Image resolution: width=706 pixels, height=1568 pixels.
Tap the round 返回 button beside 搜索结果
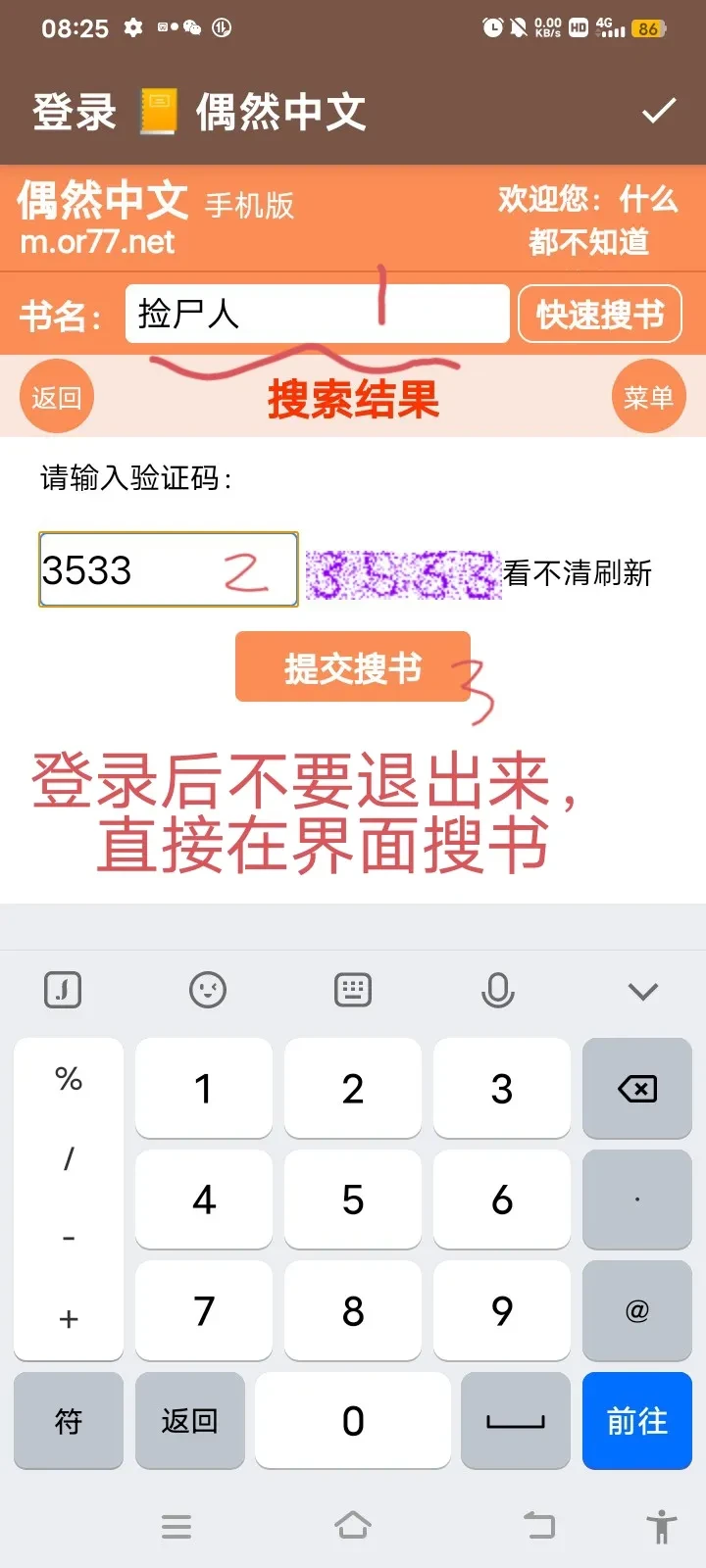tap(56, 397)
